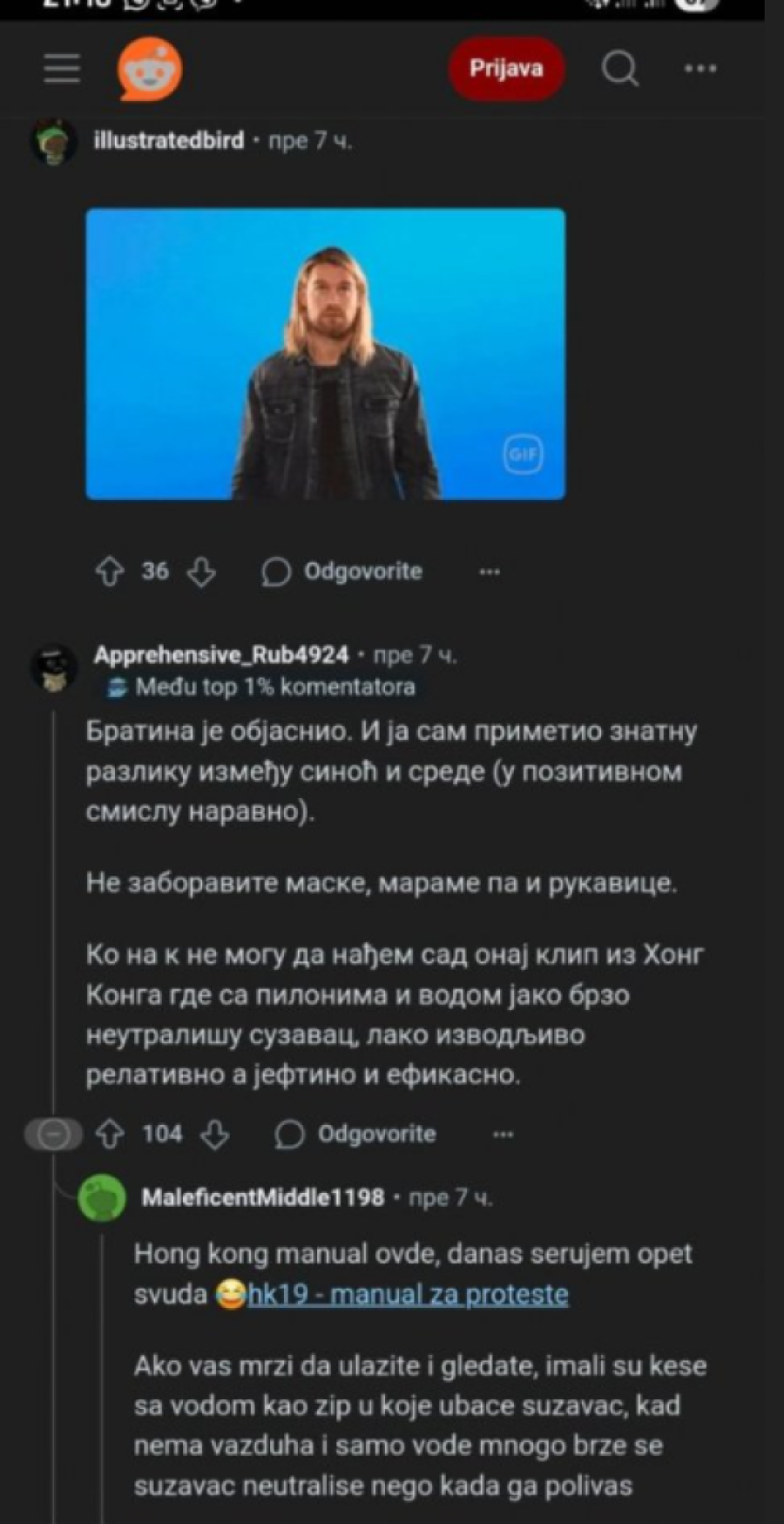Downvote illustratedbird's GIF comment
Image resolution: width=784 pixels, height=1524 pixels.
coord(202,572)
